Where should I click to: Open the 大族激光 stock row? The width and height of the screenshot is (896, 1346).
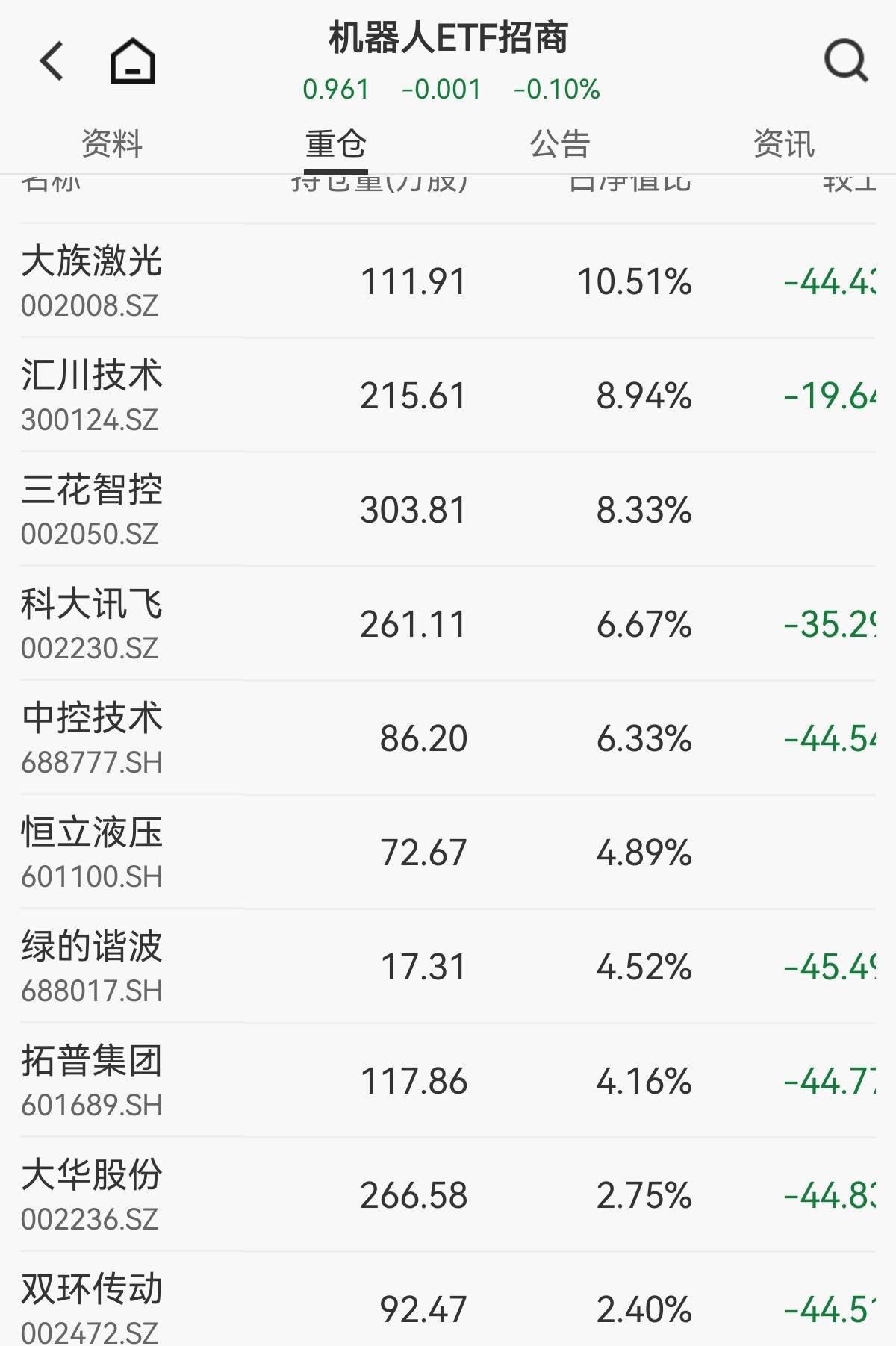coord(448,281)
